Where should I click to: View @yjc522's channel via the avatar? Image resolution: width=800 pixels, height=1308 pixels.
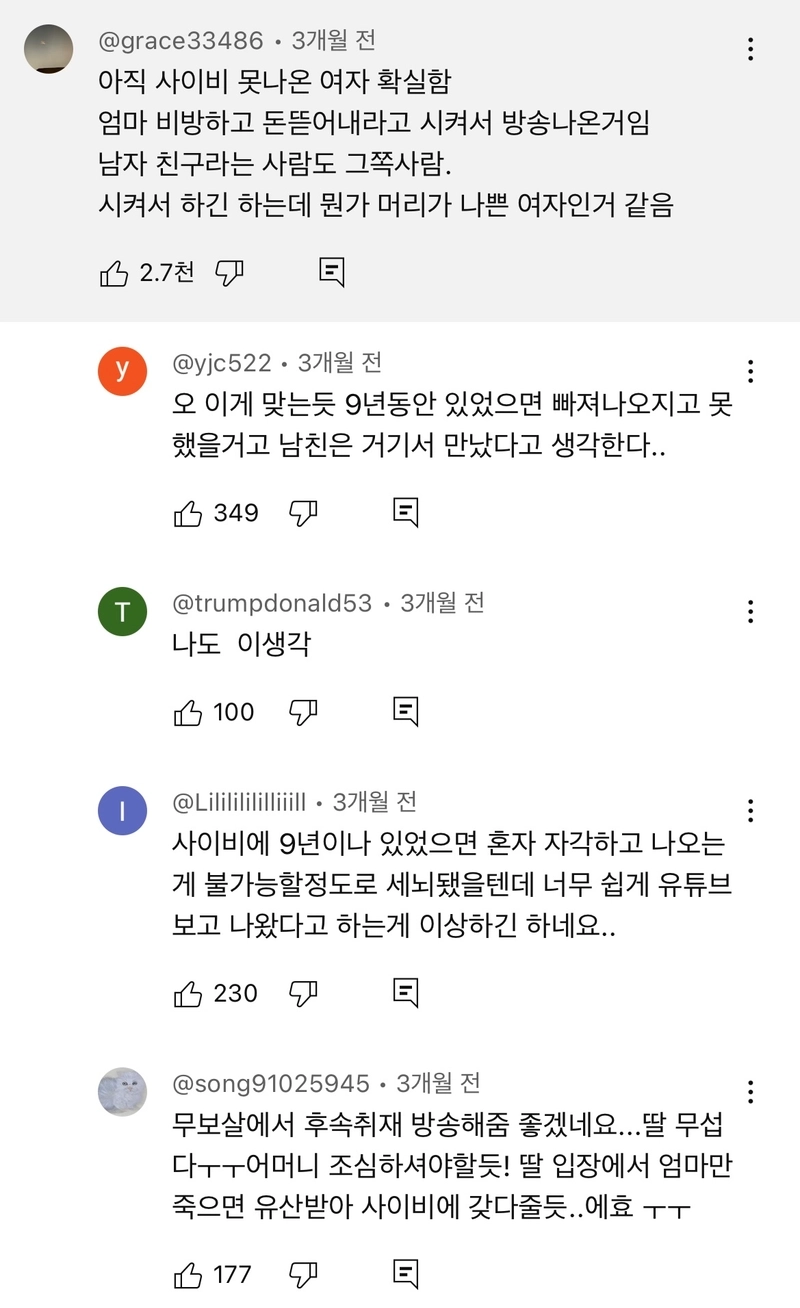click(122, 372)
